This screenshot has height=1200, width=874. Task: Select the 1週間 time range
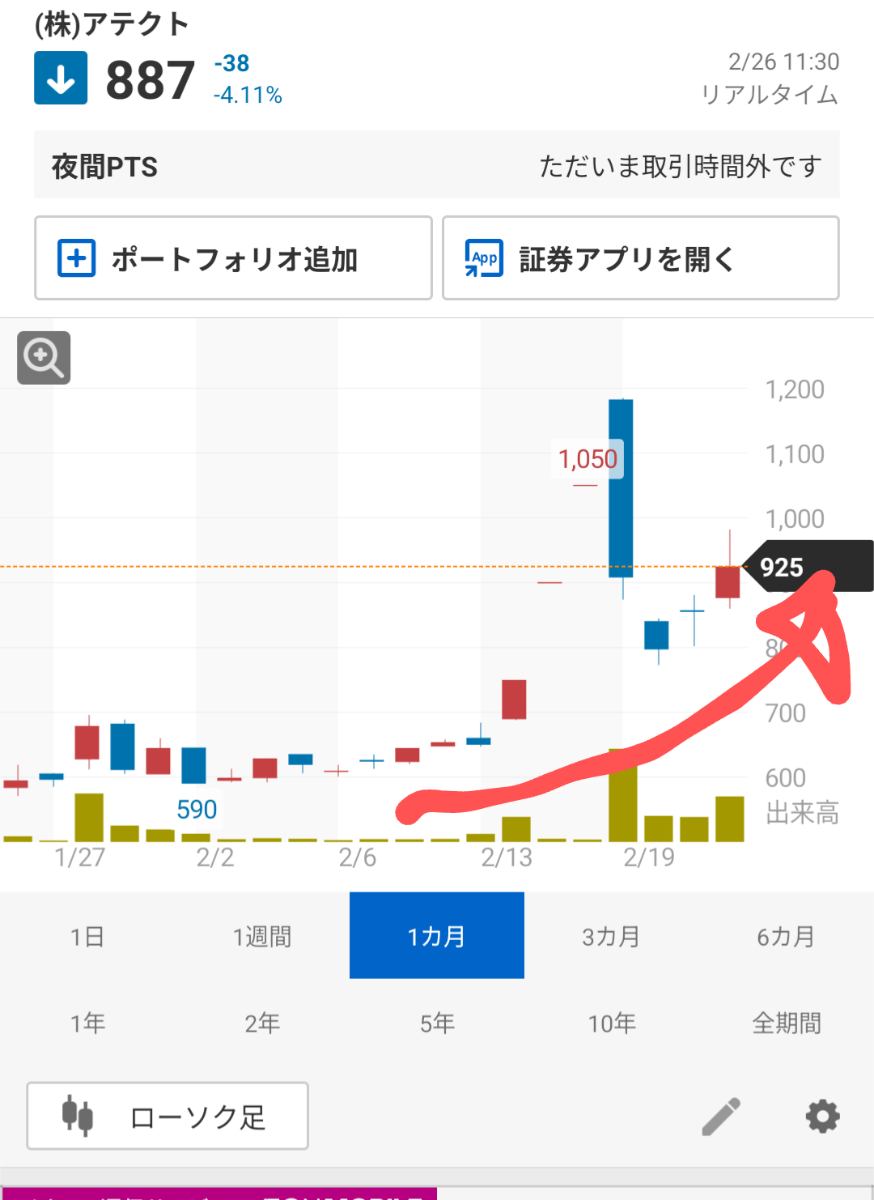(x=262, y=936)
